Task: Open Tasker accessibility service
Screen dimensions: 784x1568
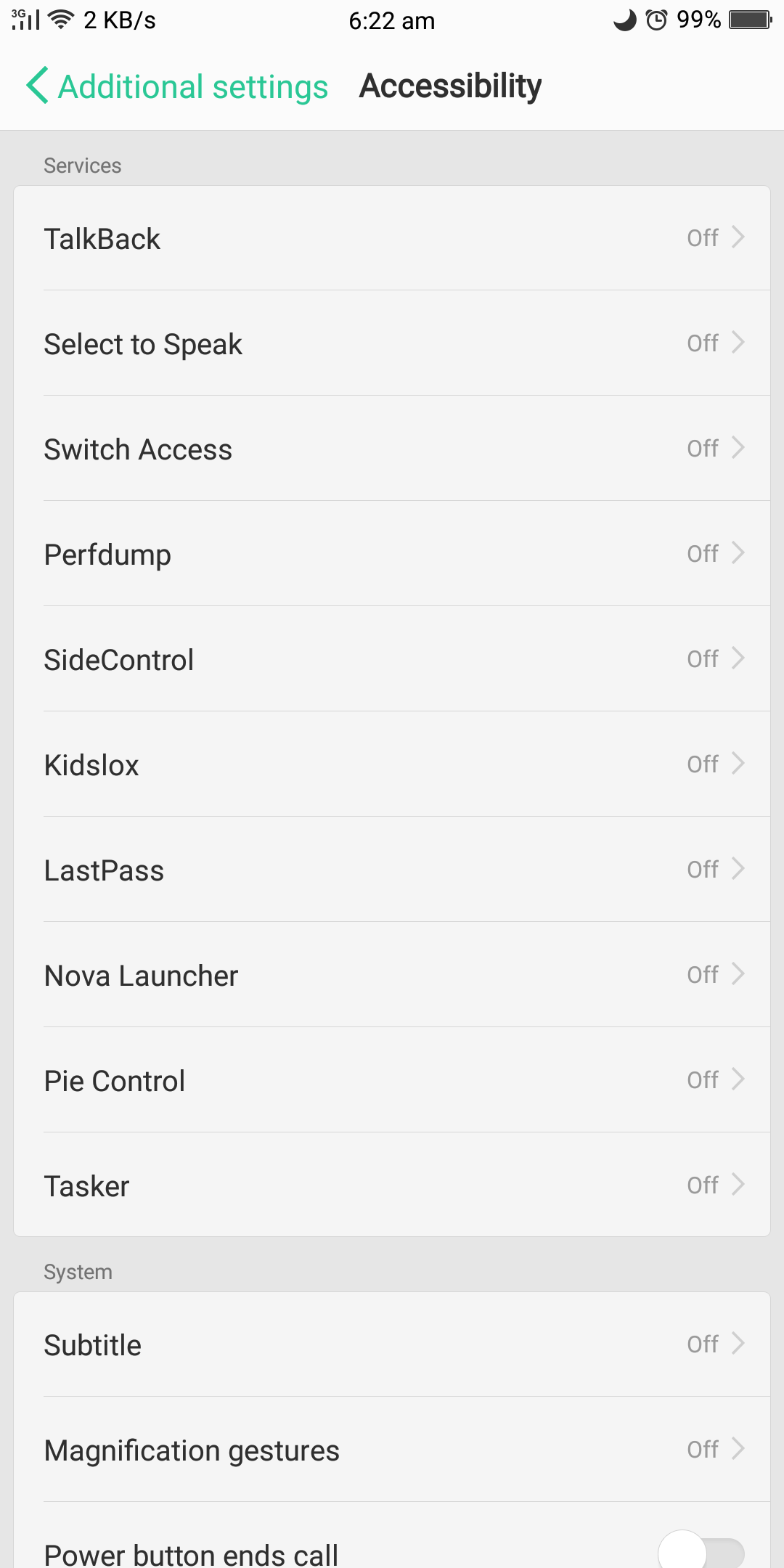Action: pos(392,1185)
